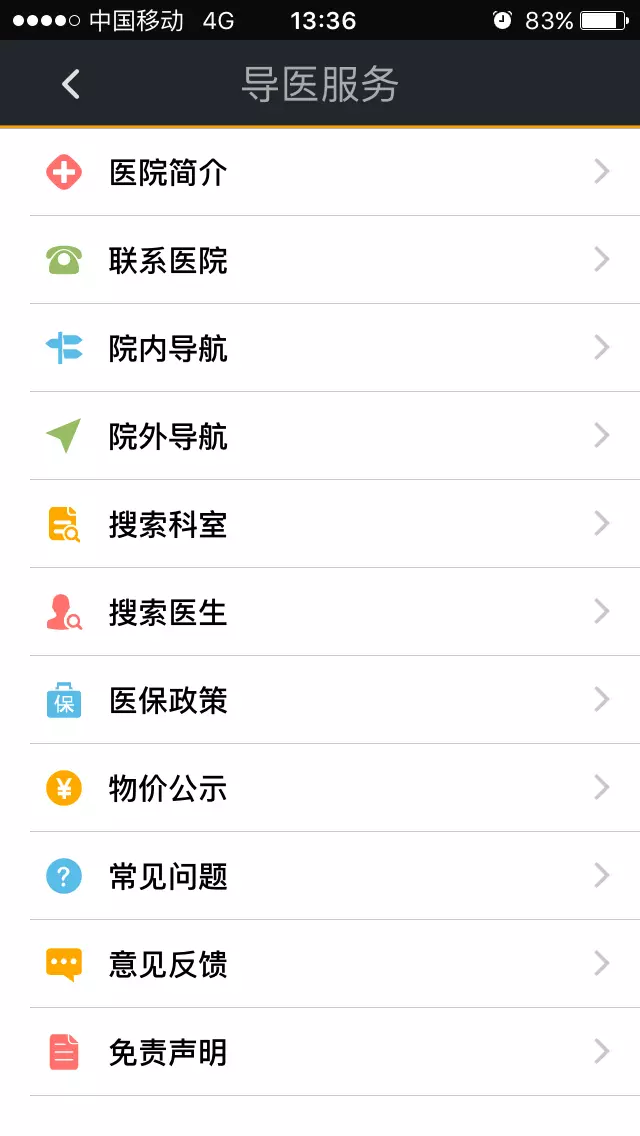Launch 院外导航 outdoor navigation

(320, 436)
